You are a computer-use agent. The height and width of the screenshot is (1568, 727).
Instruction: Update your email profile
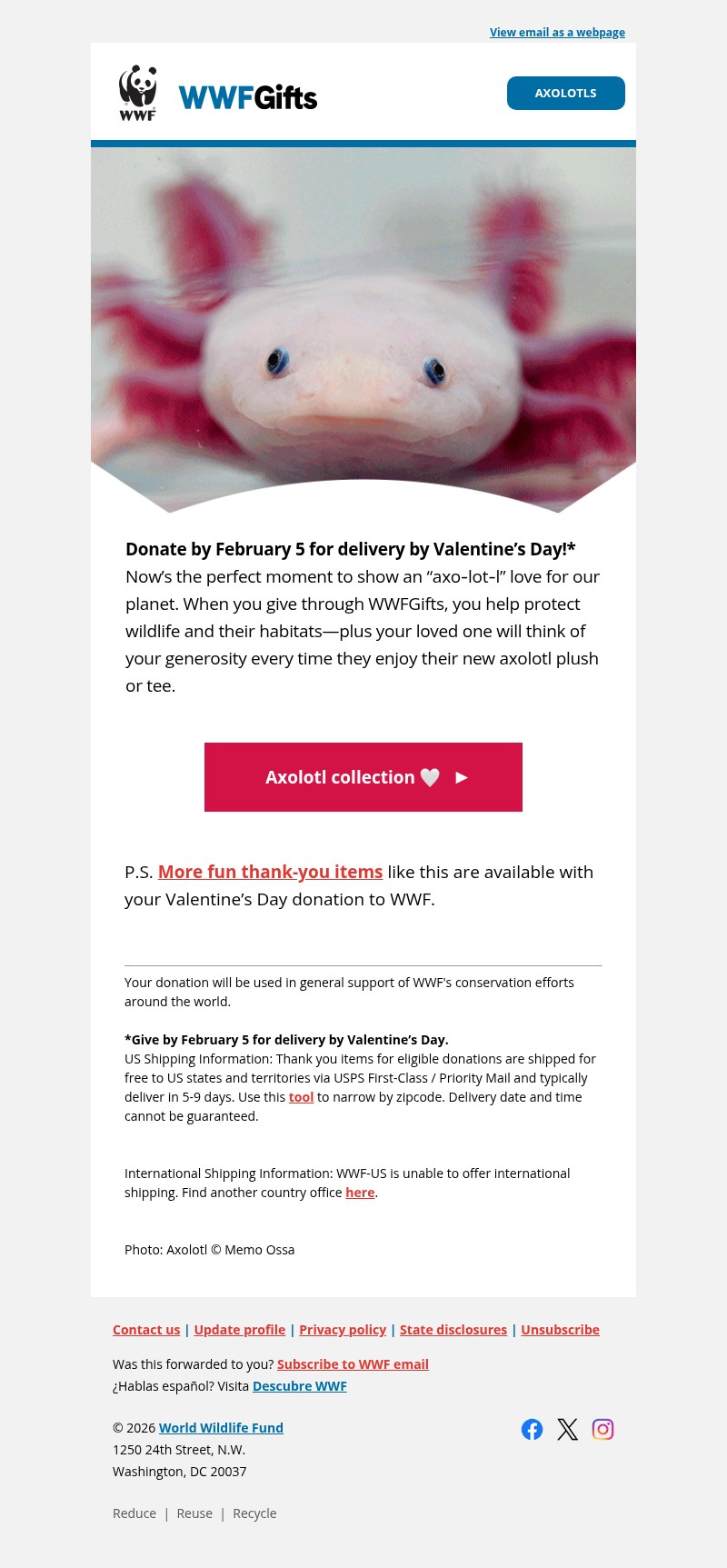[x=239, y=1329]
